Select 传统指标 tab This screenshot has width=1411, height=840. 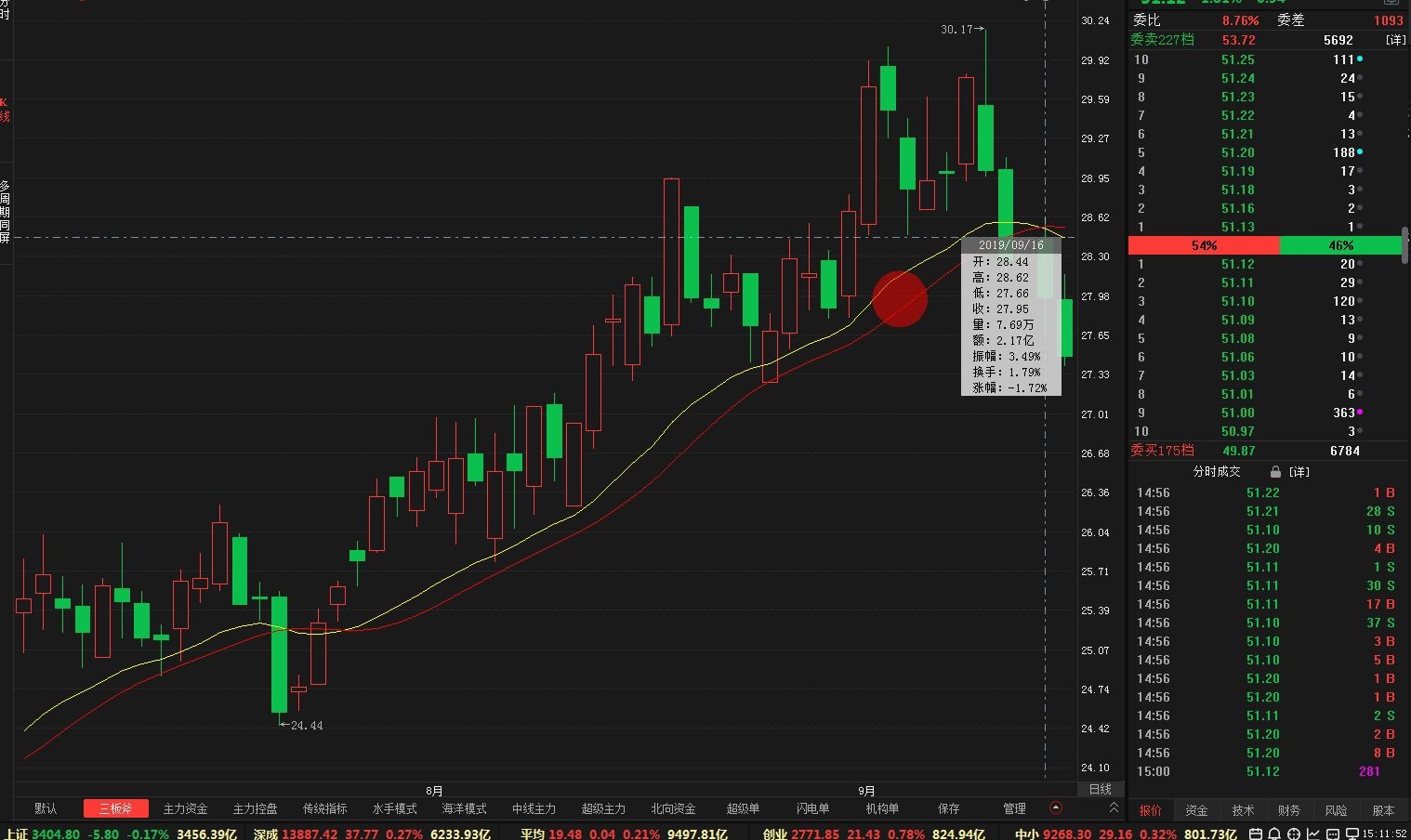point(324,808)
